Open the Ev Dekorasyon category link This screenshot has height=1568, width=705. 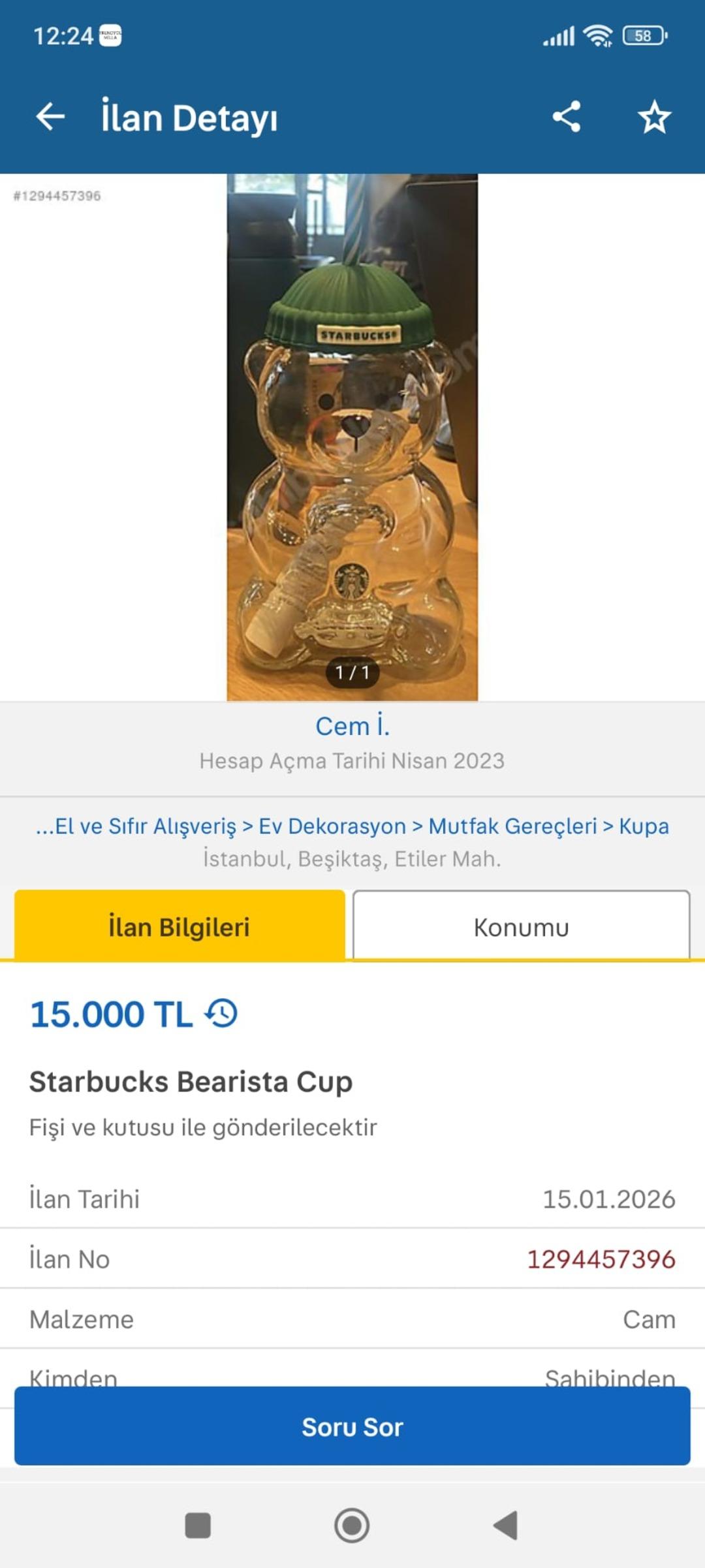(x=332, y=826)
